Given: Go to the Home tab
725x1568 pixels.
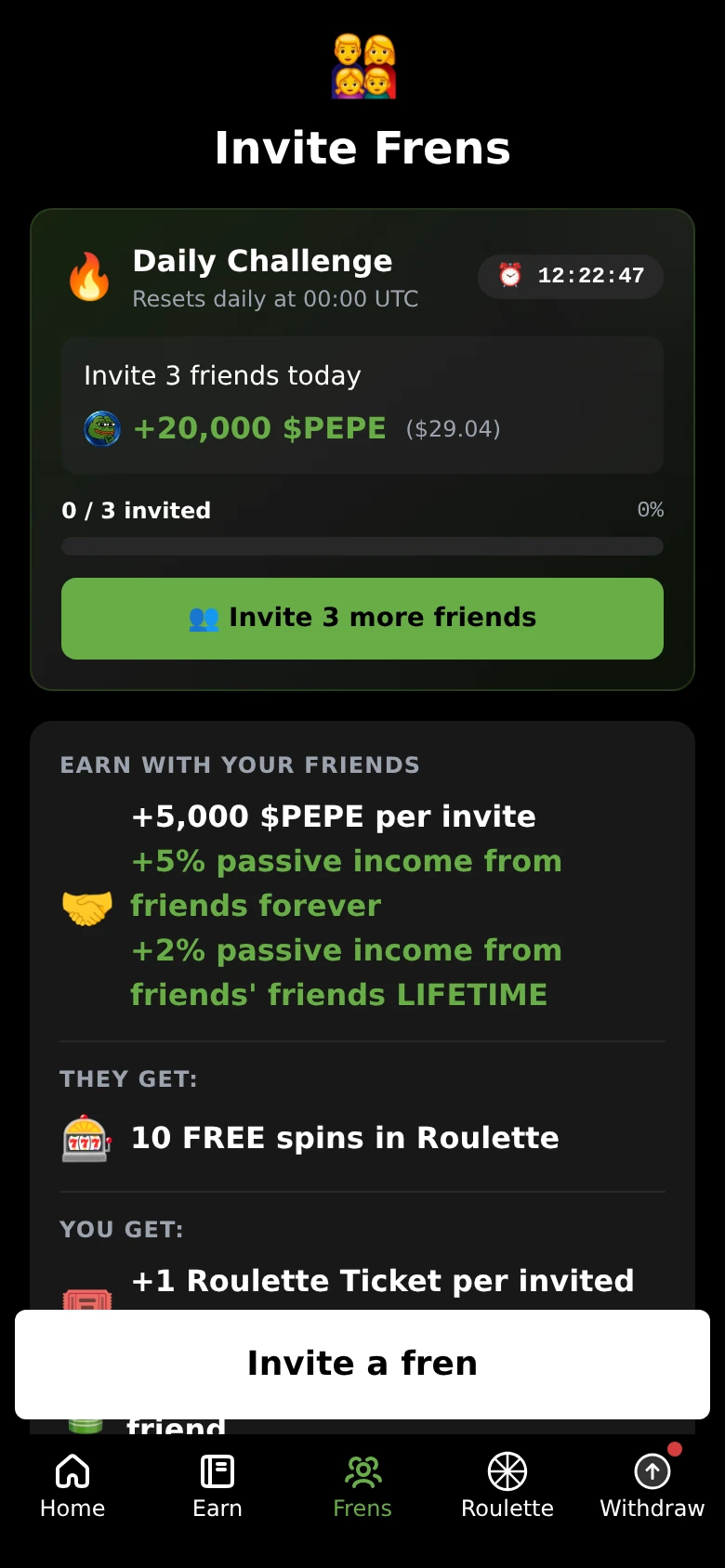Looking at the screenshot, I should [x=72, y=1486].
